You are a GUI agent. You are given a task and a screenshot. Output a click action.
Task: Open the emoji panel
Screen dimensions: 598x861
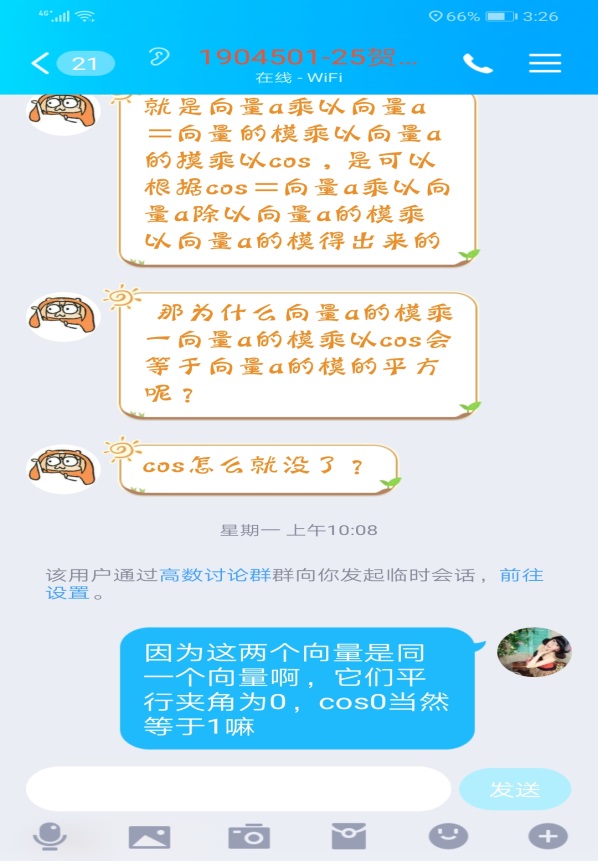click(448, 836)
